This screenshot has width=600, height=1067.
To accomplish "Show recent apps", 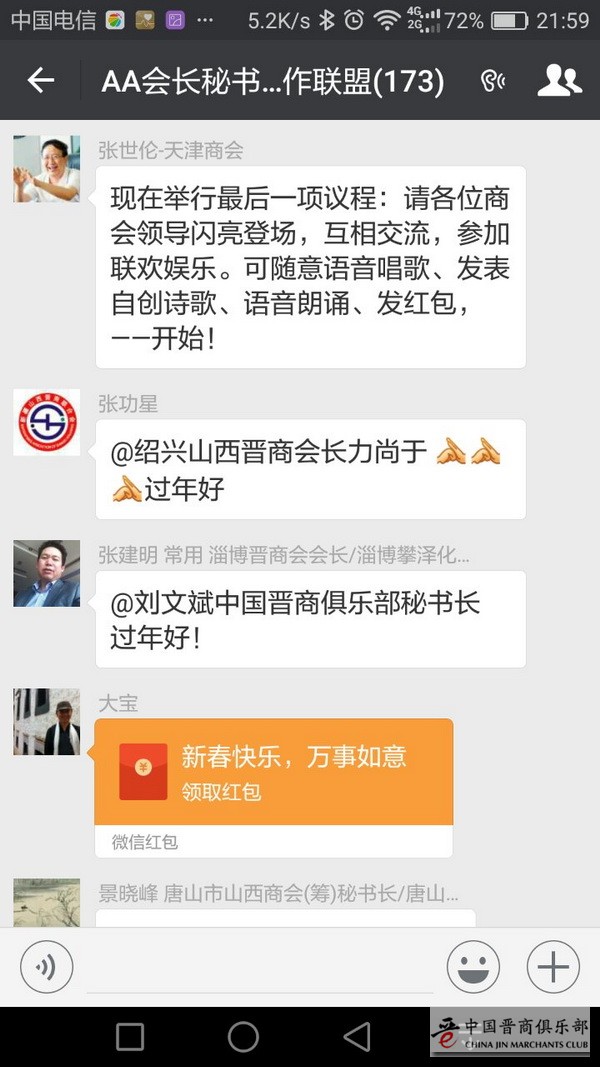I will pyautogui.click(x=130, y=1037).
